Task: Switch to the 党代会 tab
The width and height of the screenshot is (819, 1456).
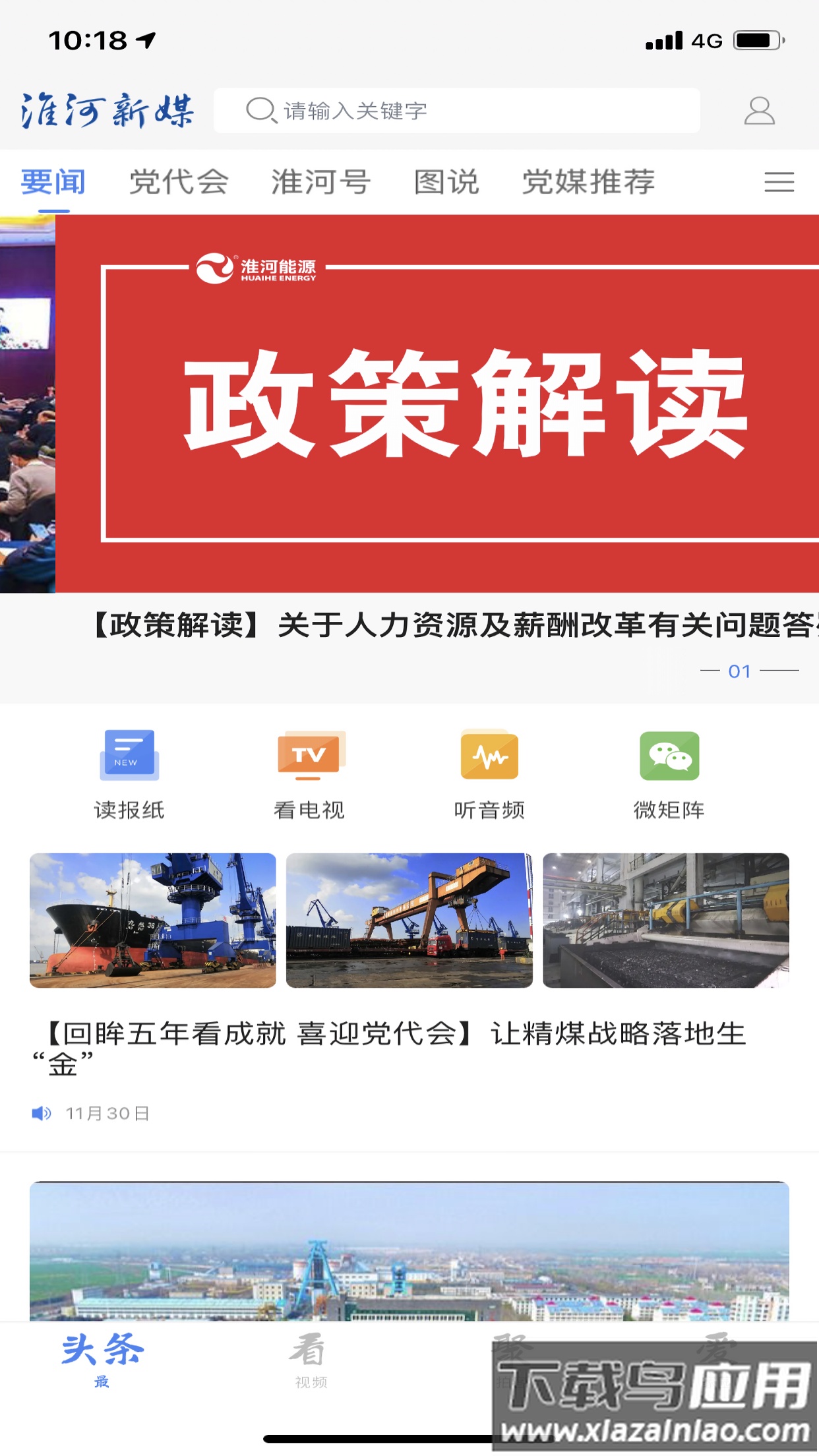Action: pyautogui.click(x=179, y=183)
